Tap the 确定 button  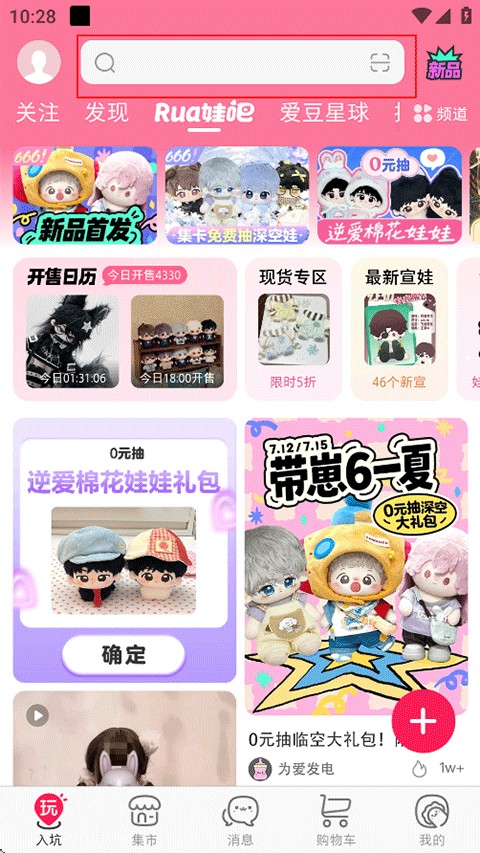(124, 655)
